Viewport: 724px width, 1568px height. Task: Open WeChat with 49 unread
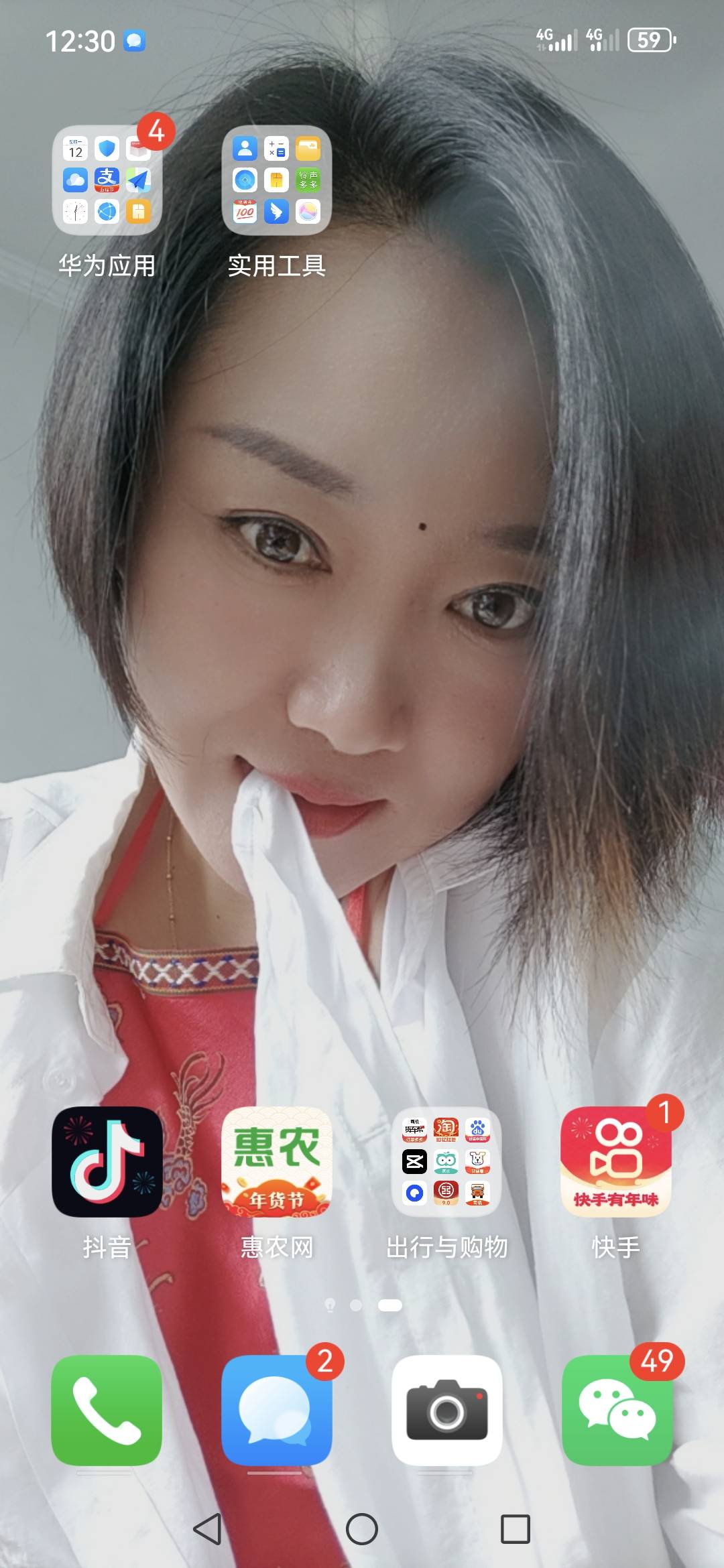click(x=616, y=1410)
